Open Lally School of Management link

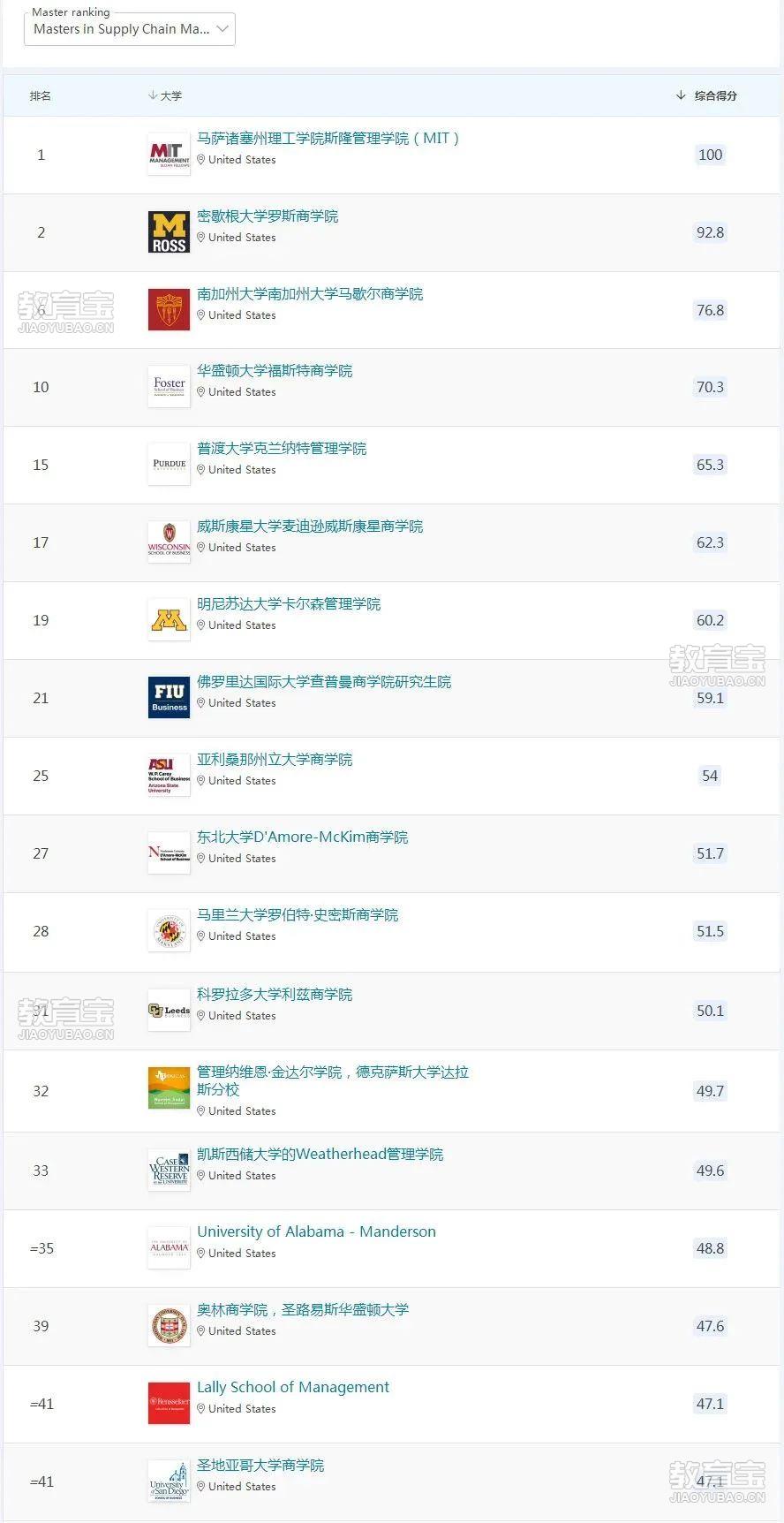click(293, 1388)
